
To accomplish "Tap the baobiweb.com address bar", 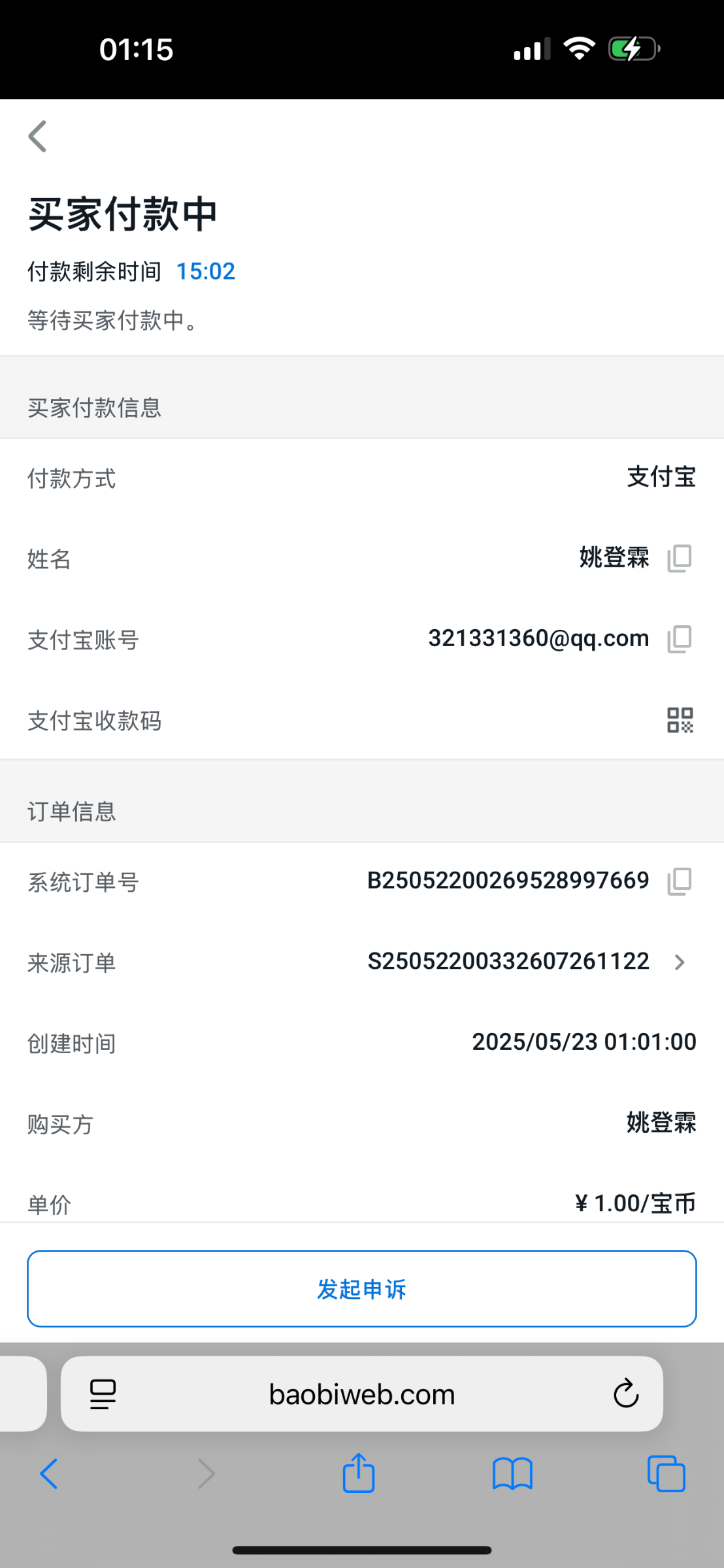I will pyautogui.click(x=362, y=1394).
